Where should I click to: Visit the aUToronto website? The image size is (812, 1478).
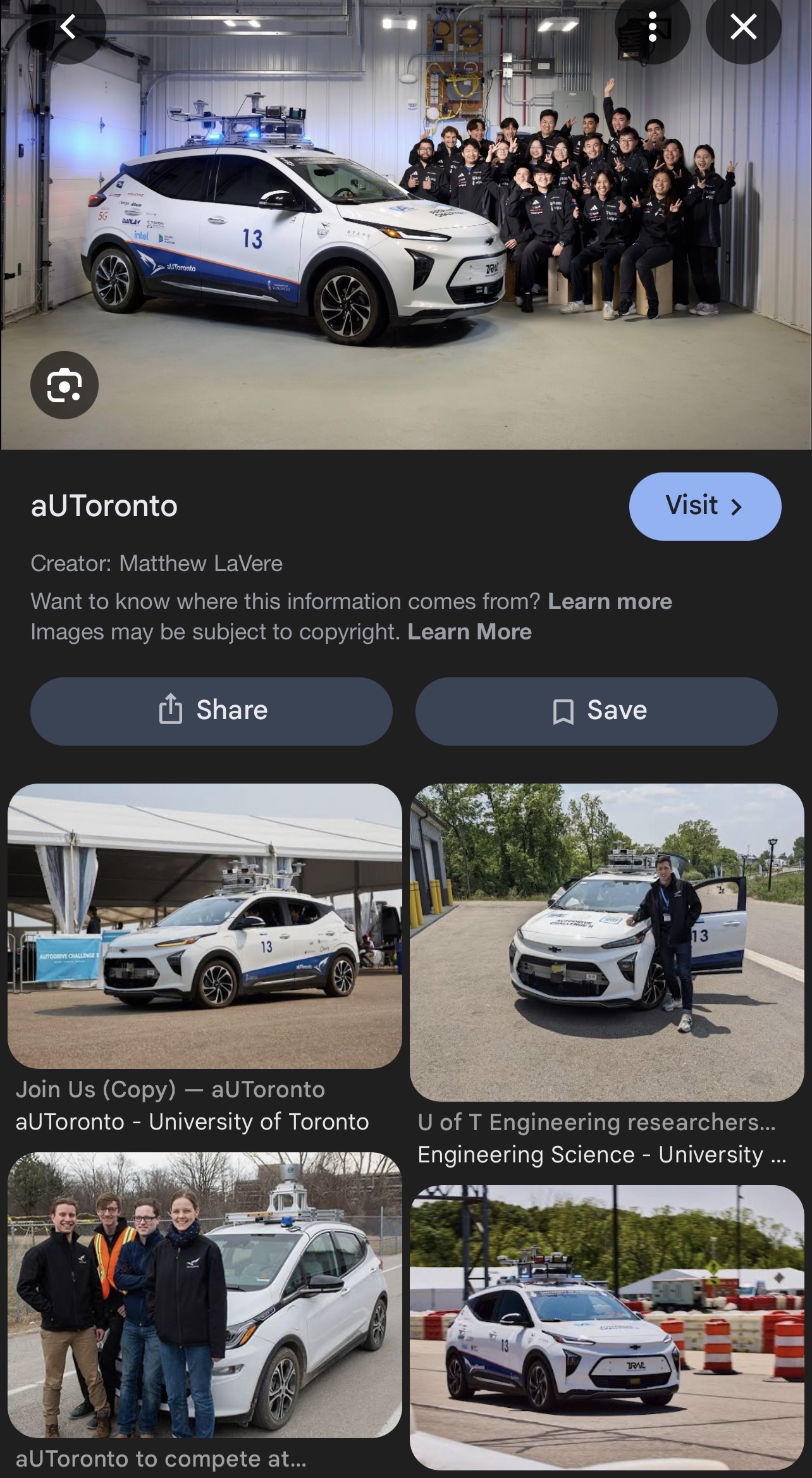tap(704, 506)
